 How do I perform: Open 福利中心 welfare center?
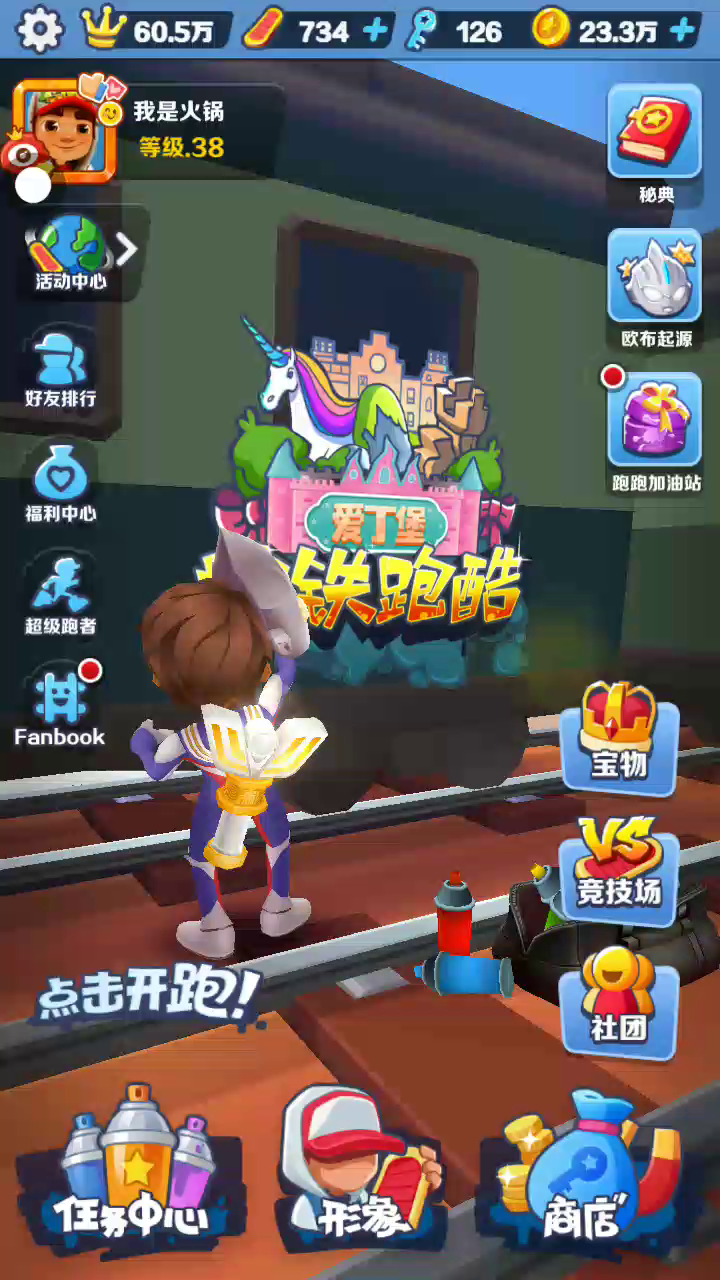(x=61, y=482)
